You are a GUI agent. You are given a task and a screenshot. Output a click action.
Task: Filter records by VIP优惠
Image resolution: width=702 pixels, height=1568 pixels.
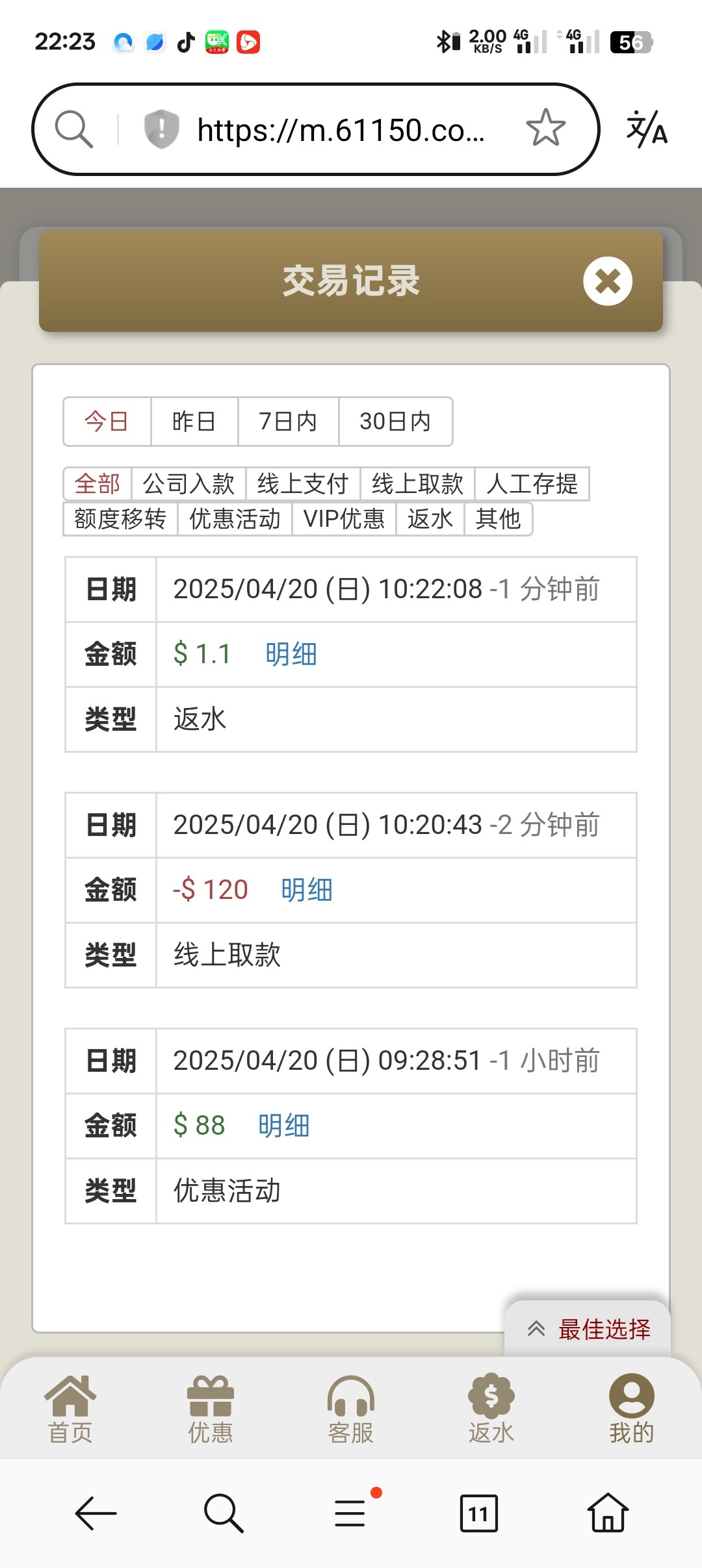pyautogui.click(x=344, y=519)
